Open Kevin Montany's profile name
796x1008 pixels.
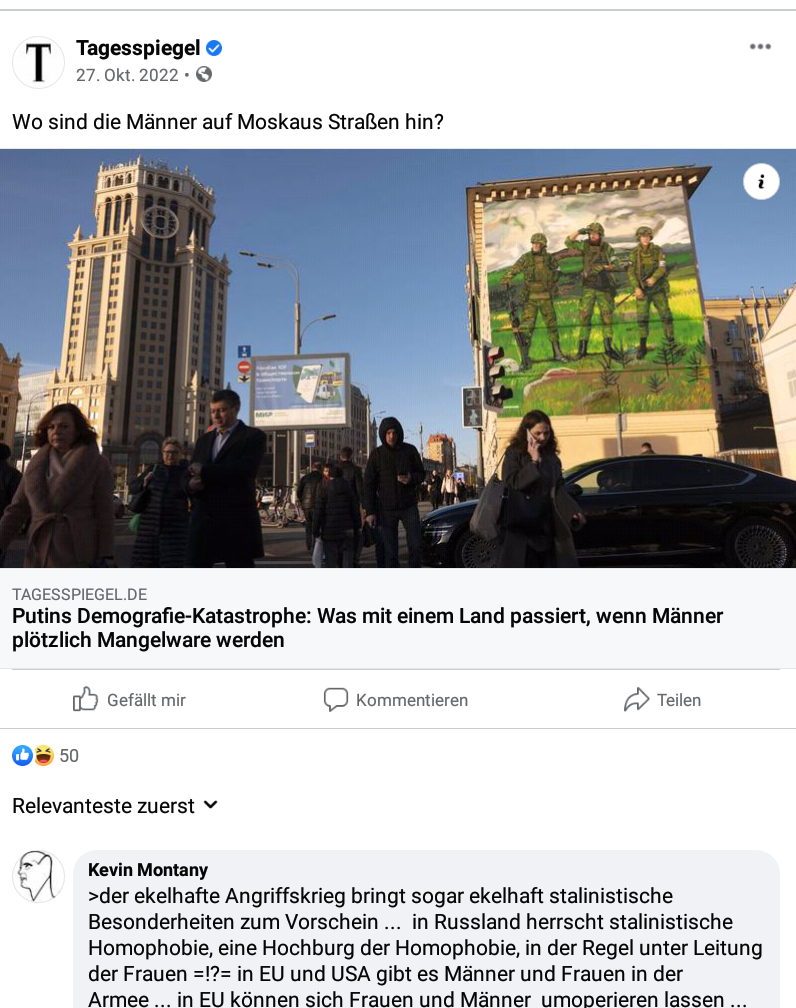[x=148, y=870]
